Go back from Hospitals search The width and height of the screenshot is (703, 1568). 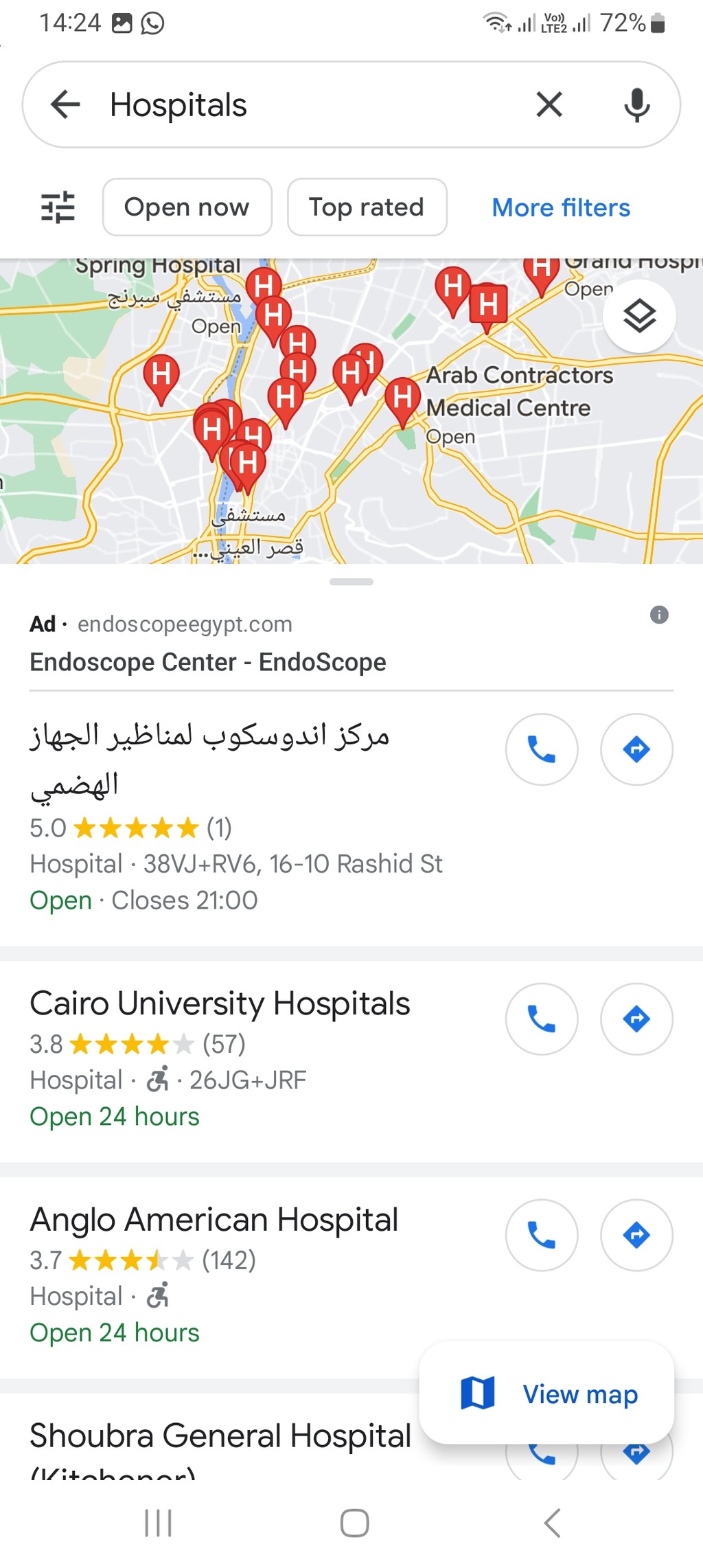tap(66, 105)
